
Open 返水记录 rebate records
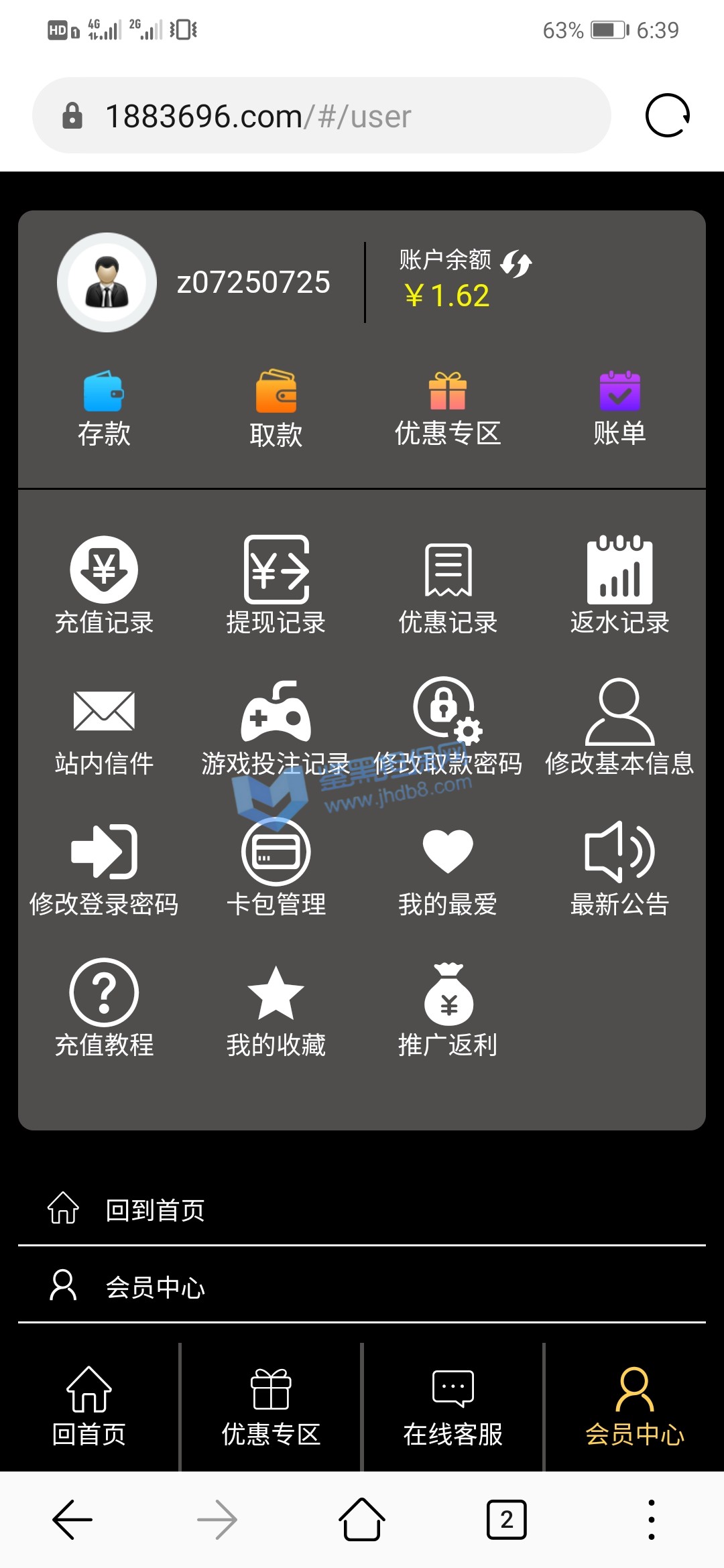click(x=619, y=585)
